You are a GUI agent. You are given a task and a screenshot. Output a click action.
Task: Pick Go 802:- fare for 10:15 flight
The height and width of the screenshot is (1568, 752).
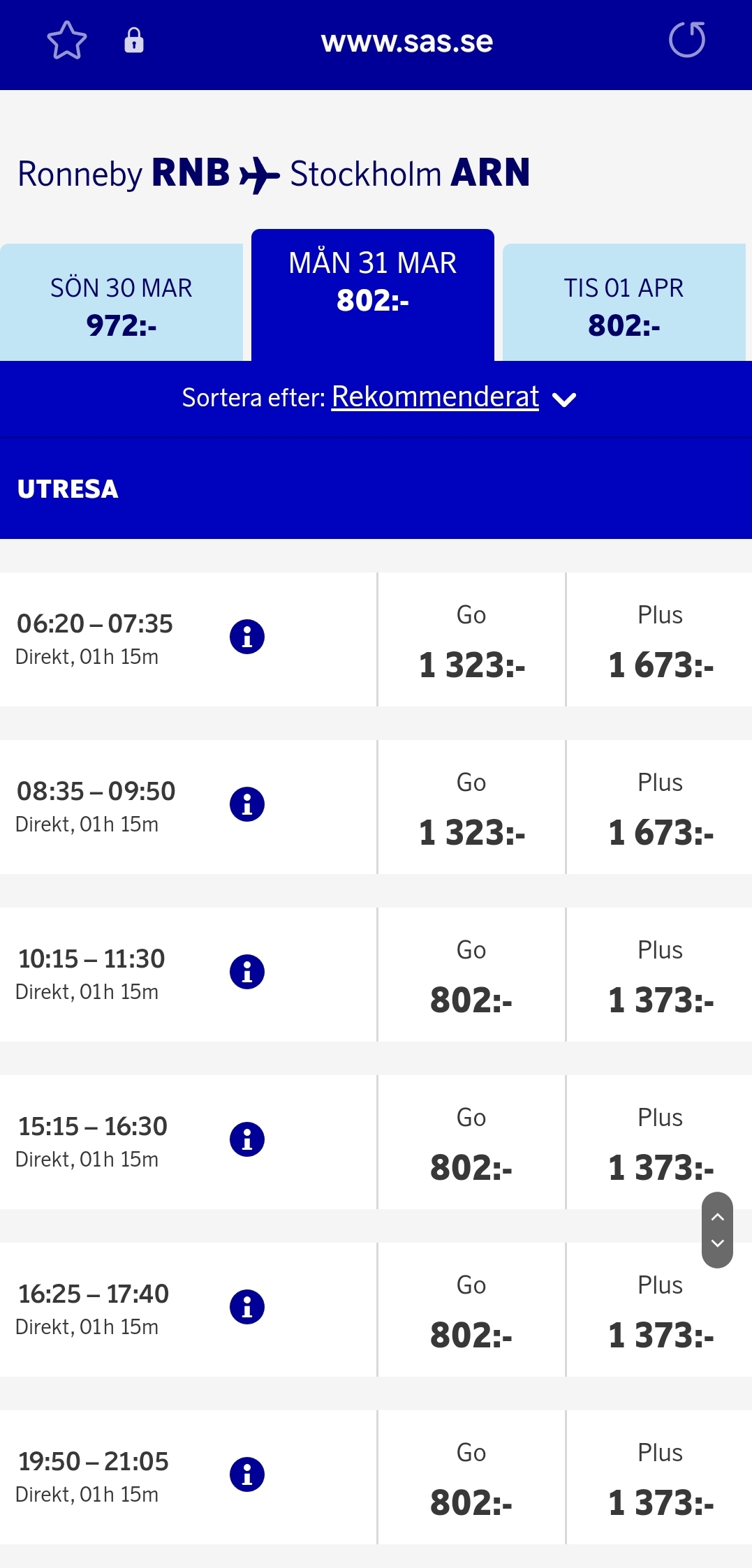471,975
